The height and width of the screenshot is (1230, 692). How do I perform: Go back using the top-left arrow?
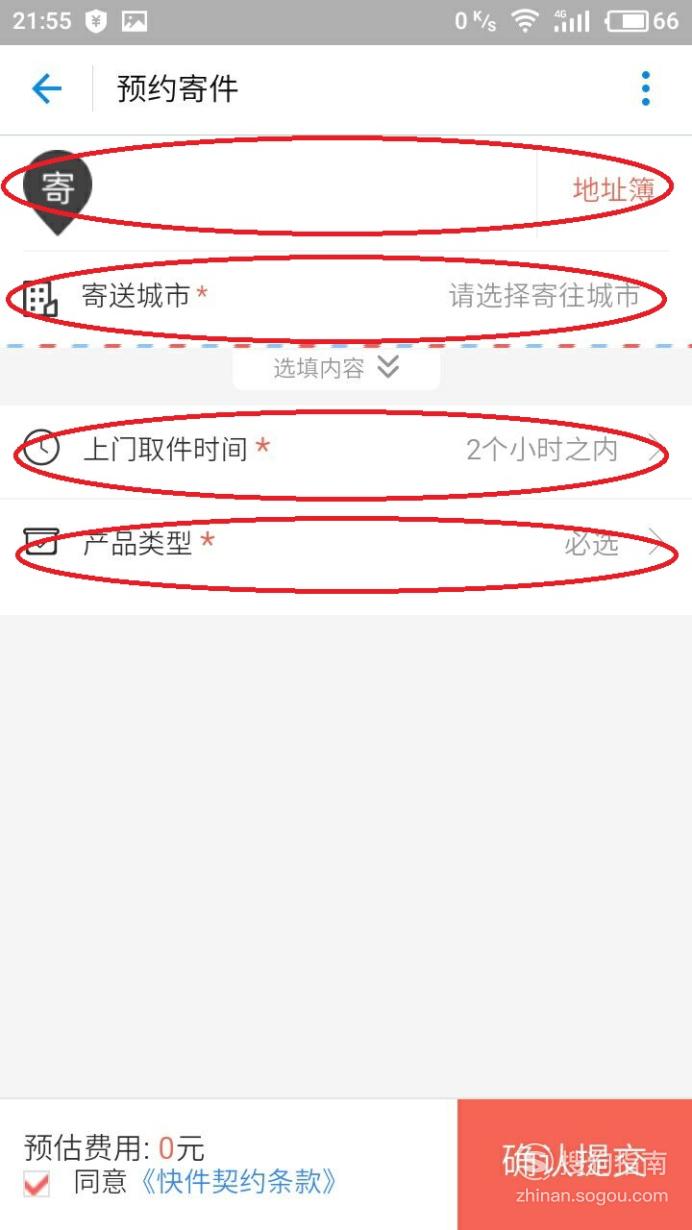coord(47,89)
